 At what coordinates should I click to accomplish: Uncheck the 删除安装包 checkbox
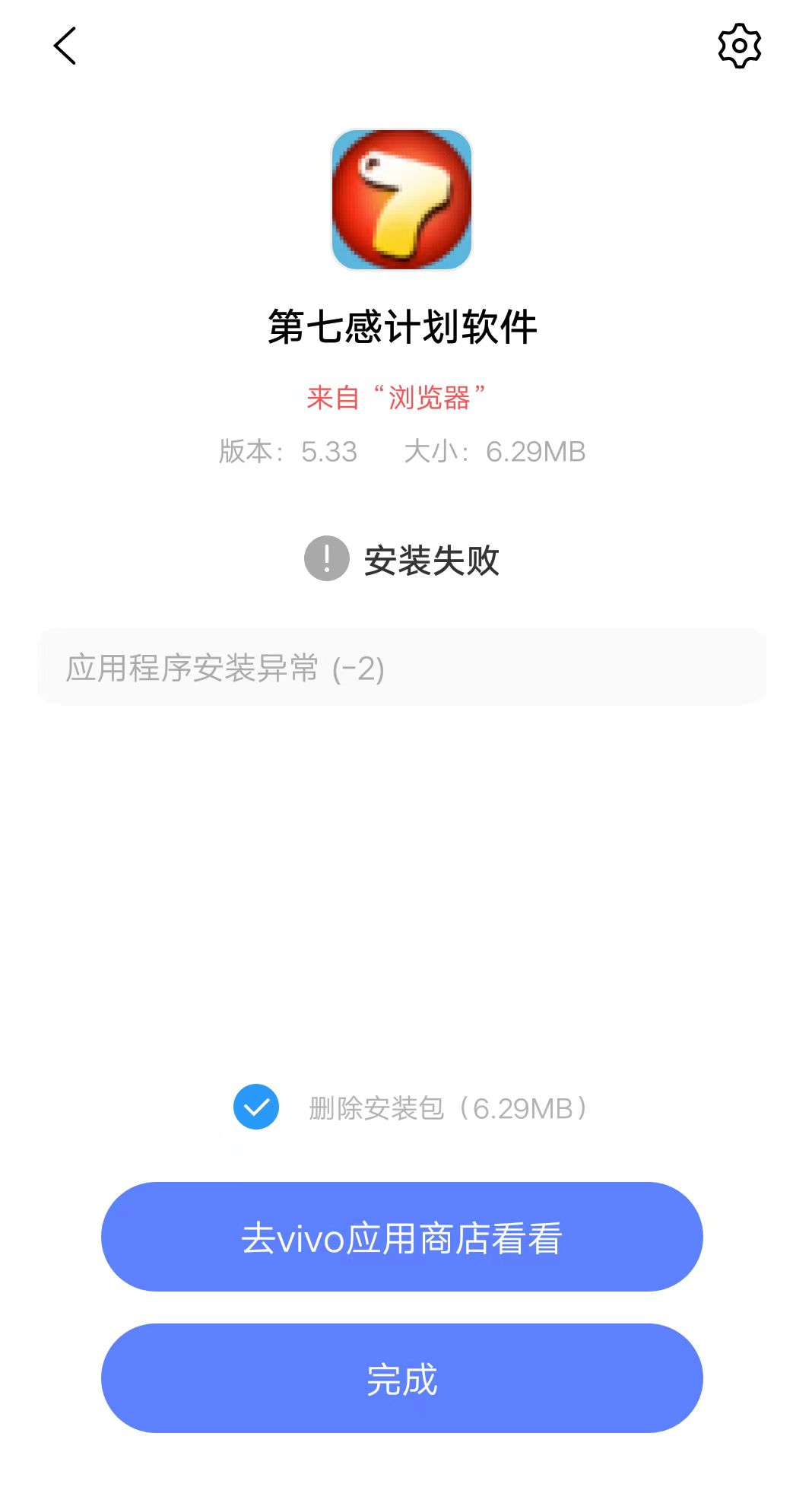pos(256,1107)
